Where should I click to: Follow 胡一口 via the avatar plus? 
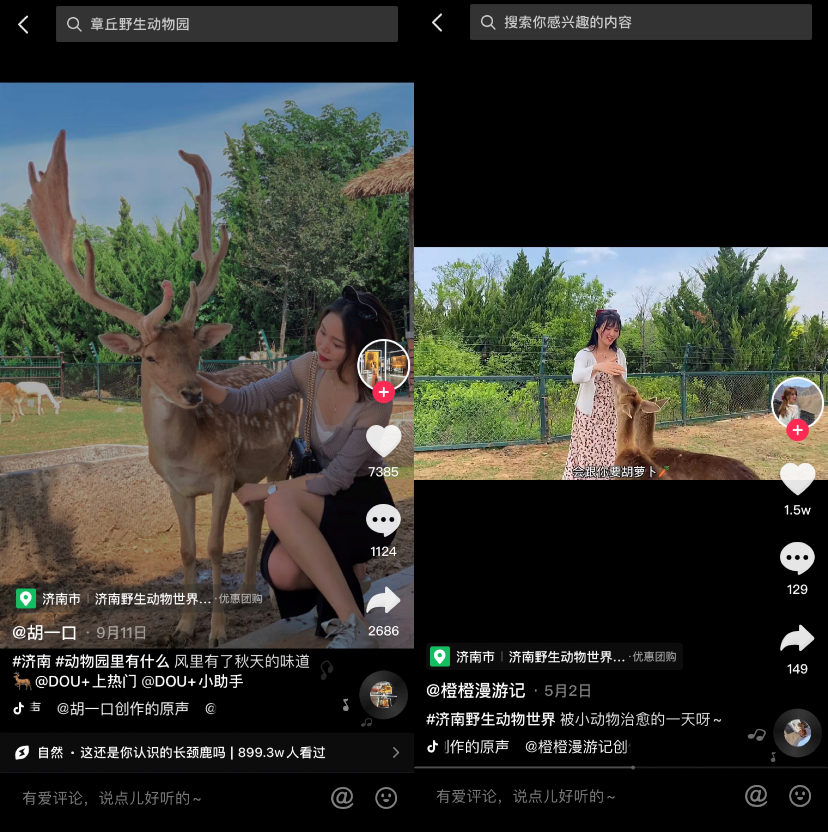click(x=384, y=392)
